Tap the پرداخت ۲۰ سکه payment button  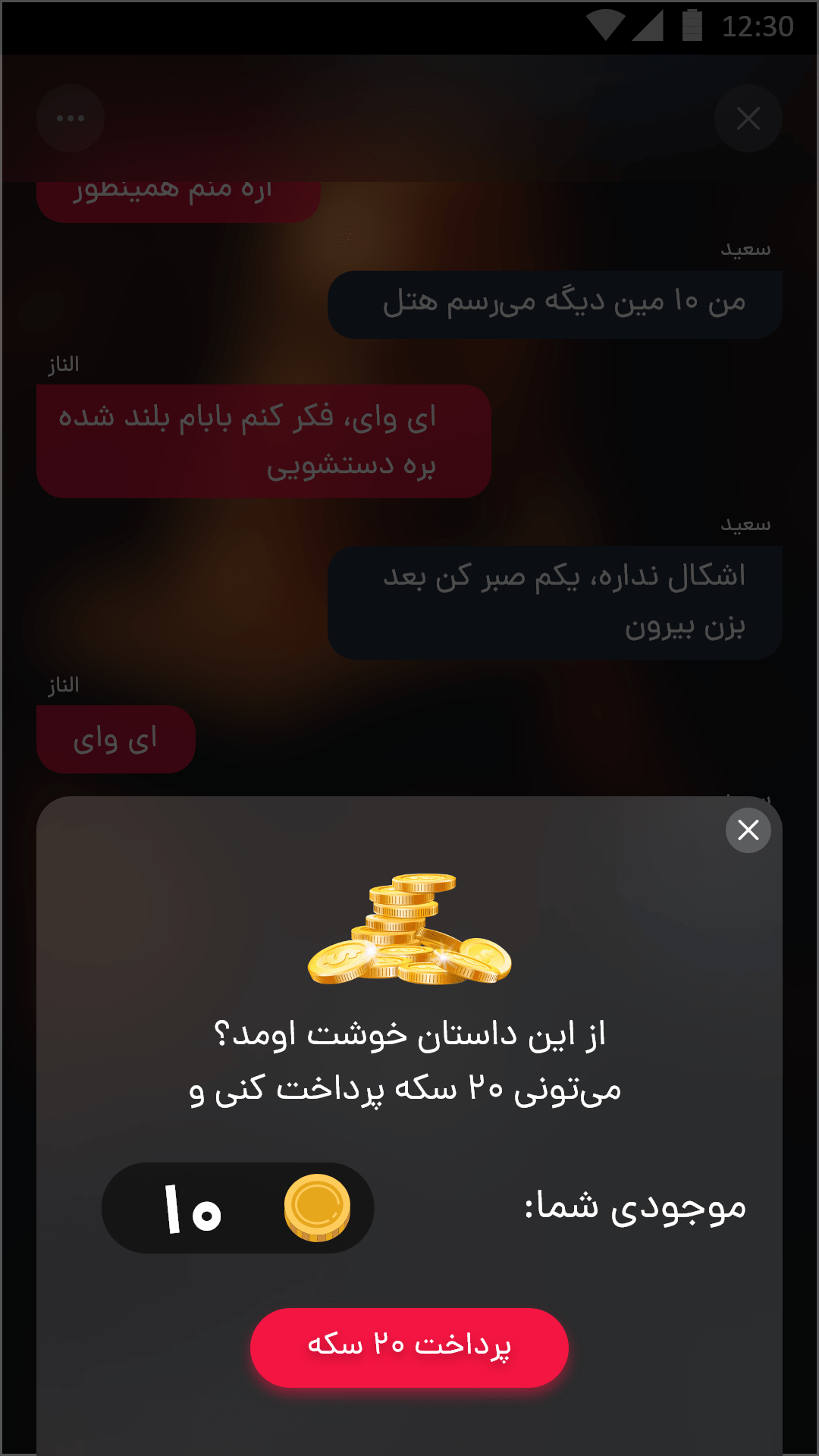[409, 1347]
